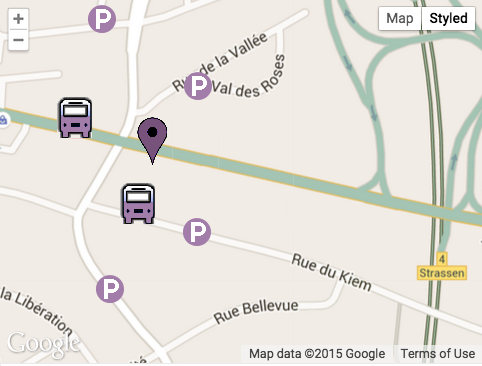Tap the parking marker on Rue du Kiem
Screen dimensions: 482x366
click(x=197, y=232)
